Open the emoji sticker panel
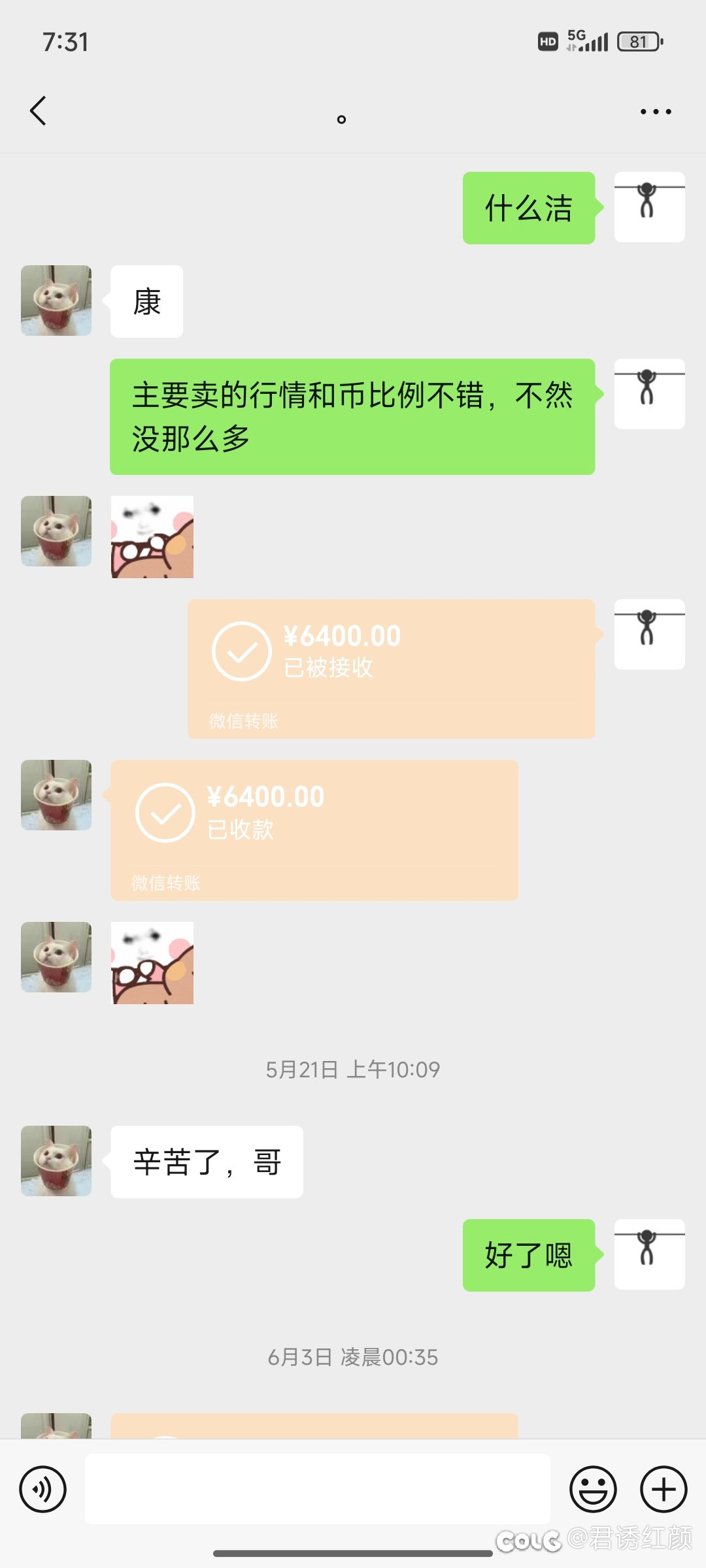Viewport: 706px width, 1568px height. pyautogui.click(x=594, y=1490)
